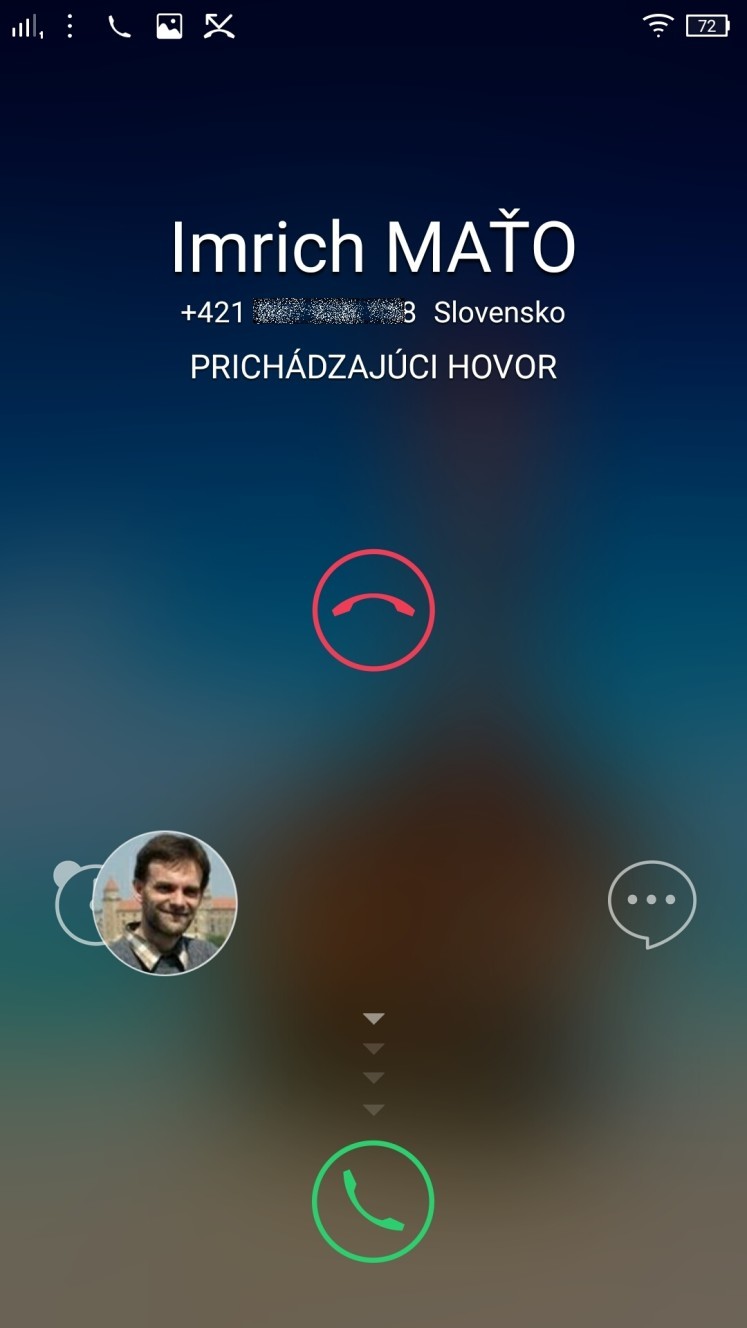Answer the incoming call with green phone
The height and width of the screenshot is (1328, 747).
coord(373,1201)
